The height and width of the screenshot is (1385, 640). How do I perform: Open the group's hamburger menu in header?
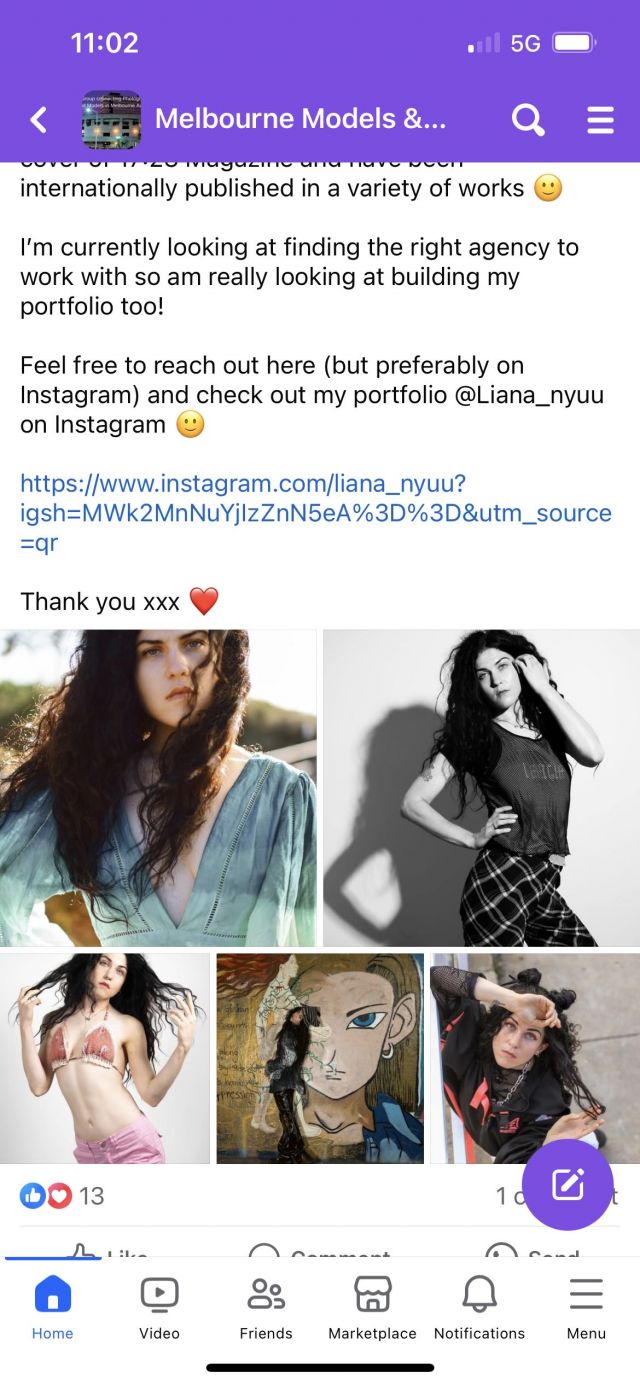coord(600,120)
